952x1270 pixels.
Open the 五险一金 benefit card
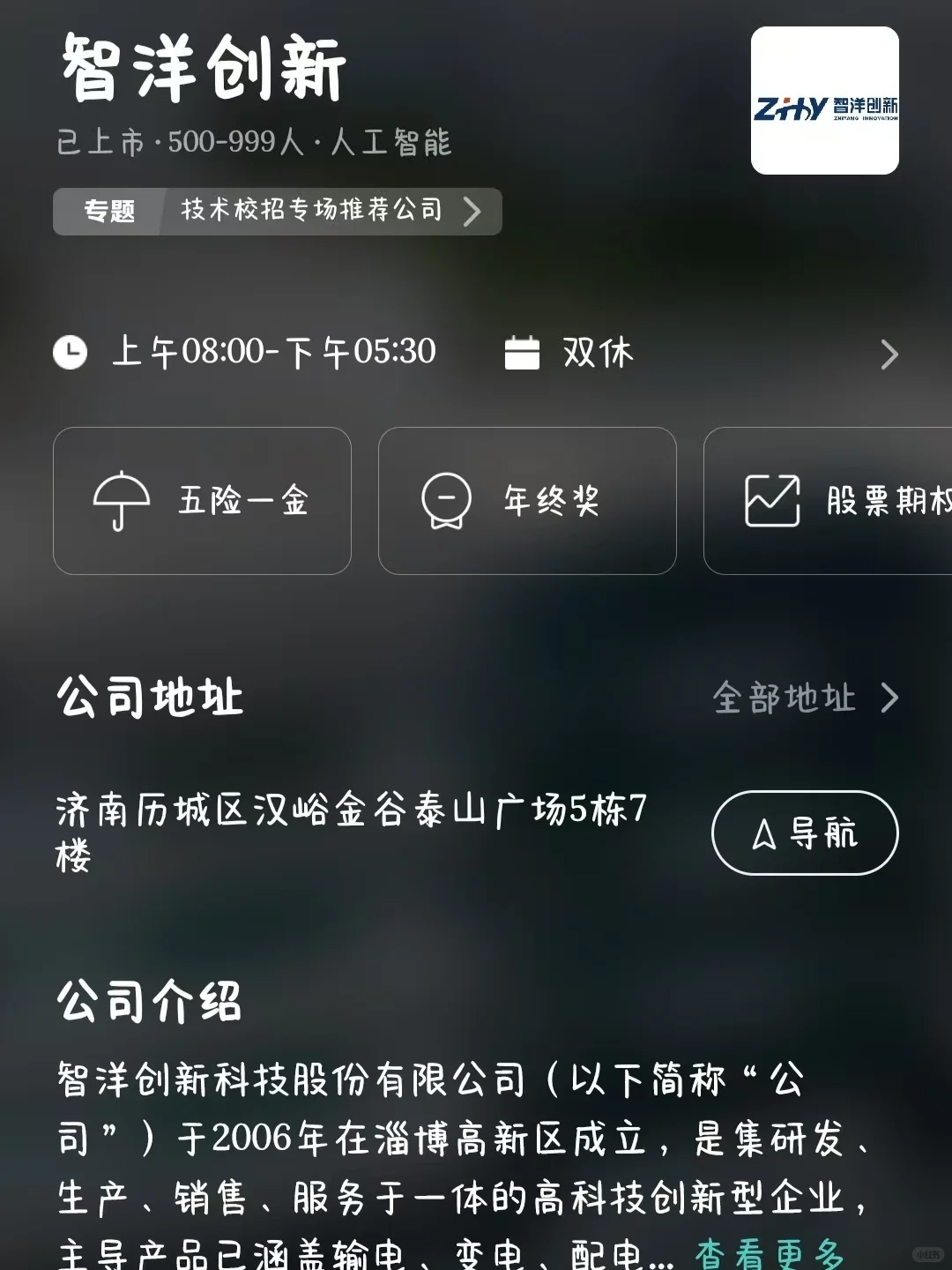202,501
